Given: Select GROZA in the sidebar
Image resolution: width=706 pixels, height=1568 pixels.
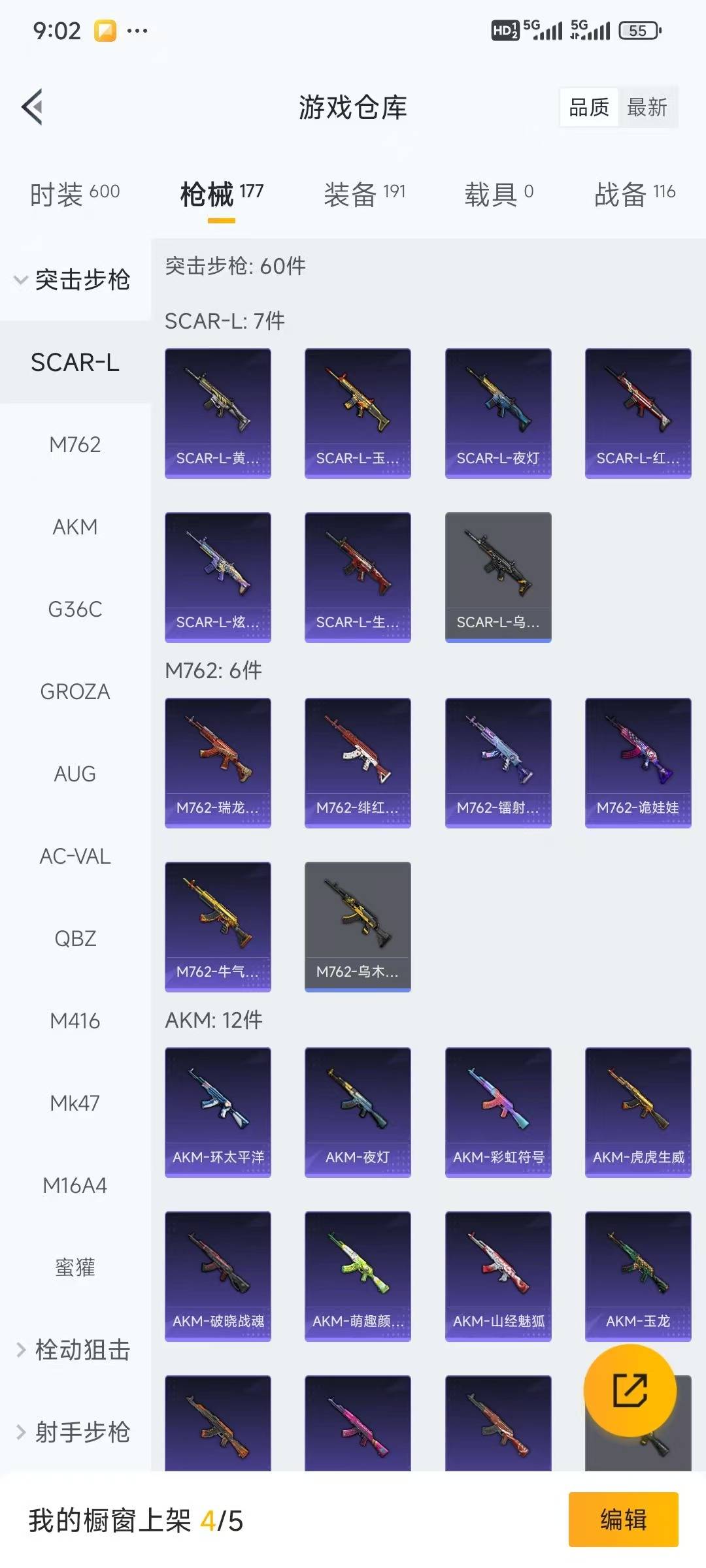Looking at the screenshot, I should [x=75, y=692].
